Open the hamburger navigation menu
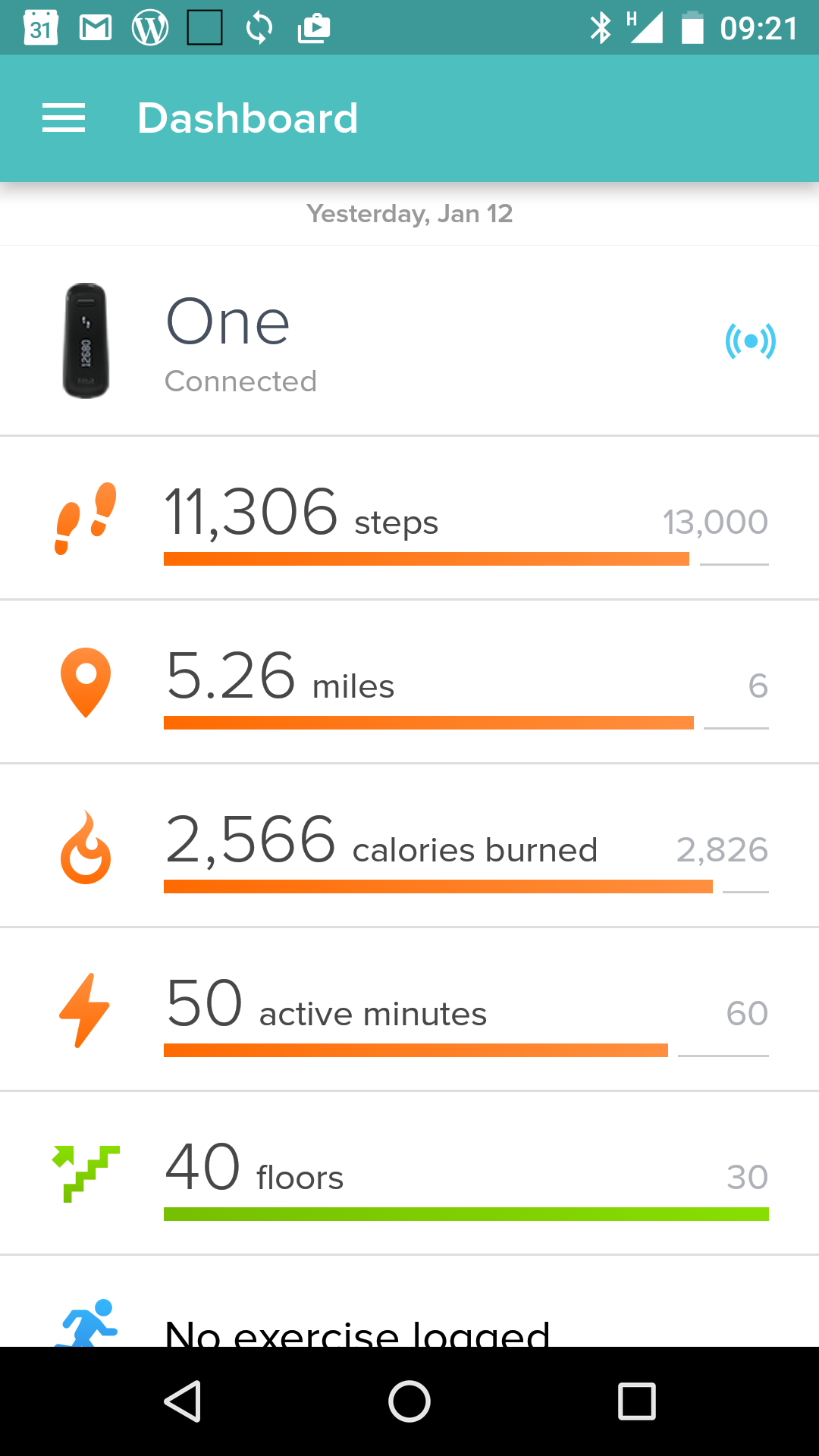The width and height of the screenshot is (819, 1456). tap(64, 118)
